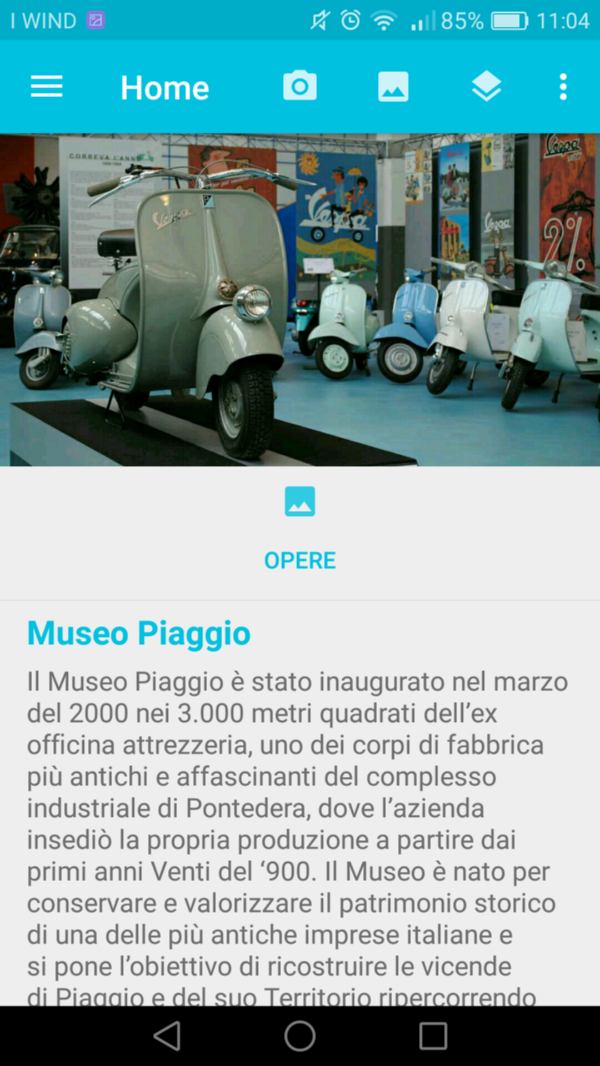Viewport: 600px width, 1066px height.
Task: Open the image gallery icon in the toolbar
Action: 393,87
